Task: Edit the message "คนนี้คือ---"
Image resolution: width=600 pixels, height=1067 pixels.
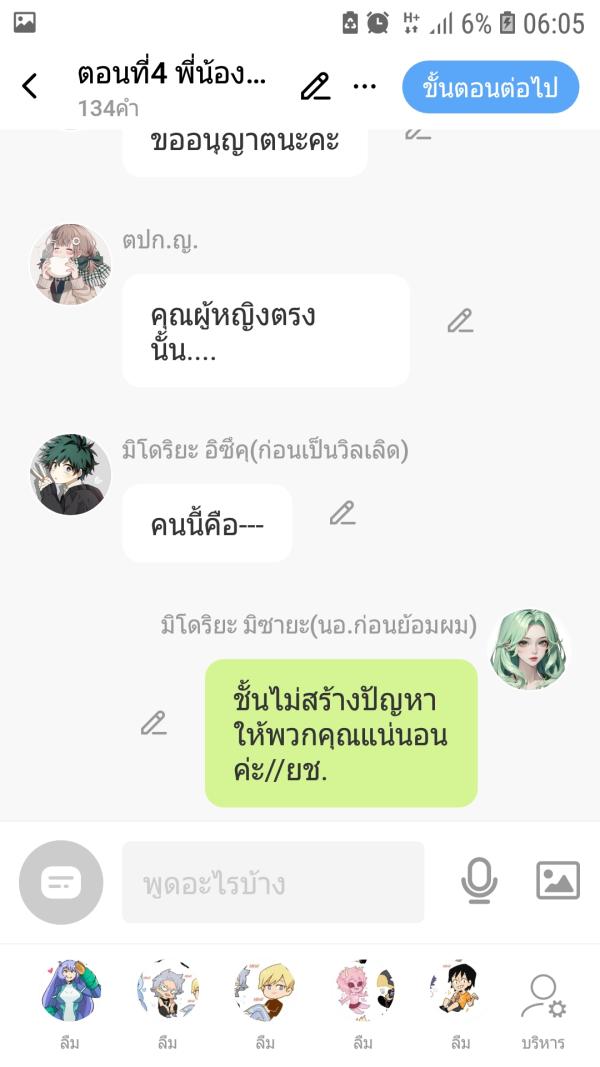Action: (342, 513)
